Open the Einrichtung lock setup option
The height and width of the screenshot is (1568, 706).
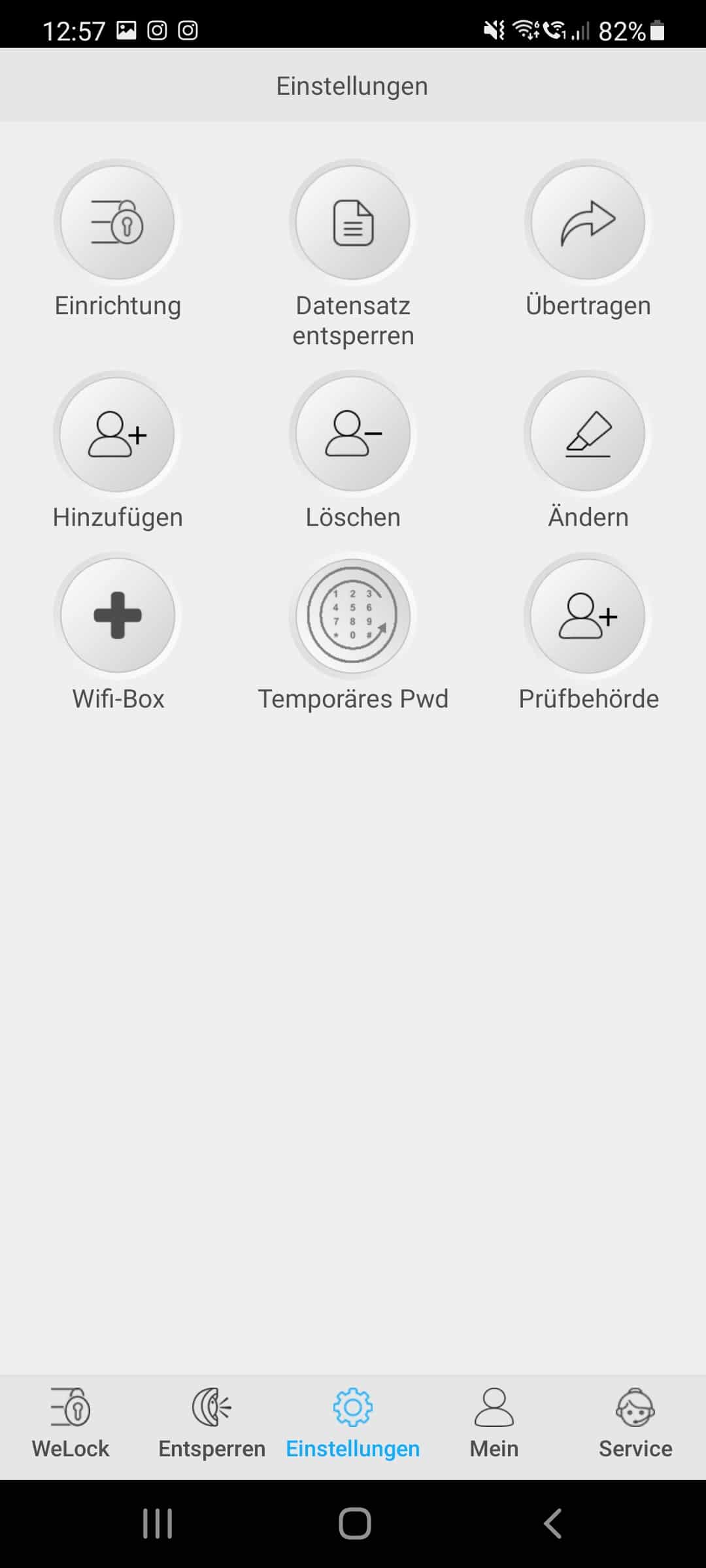pyautogui.click(x=118, y=223)
